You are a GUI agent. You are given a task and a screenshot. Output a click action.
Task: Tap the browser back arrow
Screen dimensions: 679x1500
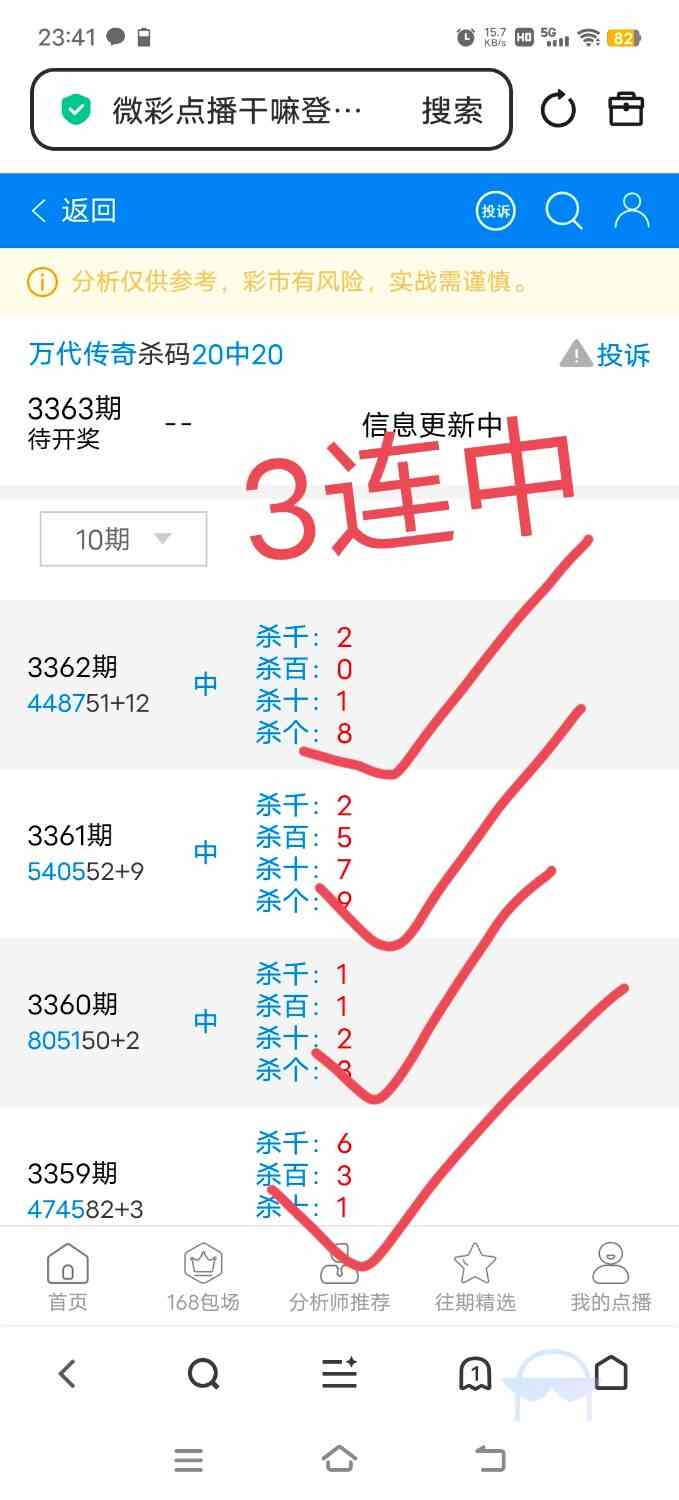(67, 1374)
